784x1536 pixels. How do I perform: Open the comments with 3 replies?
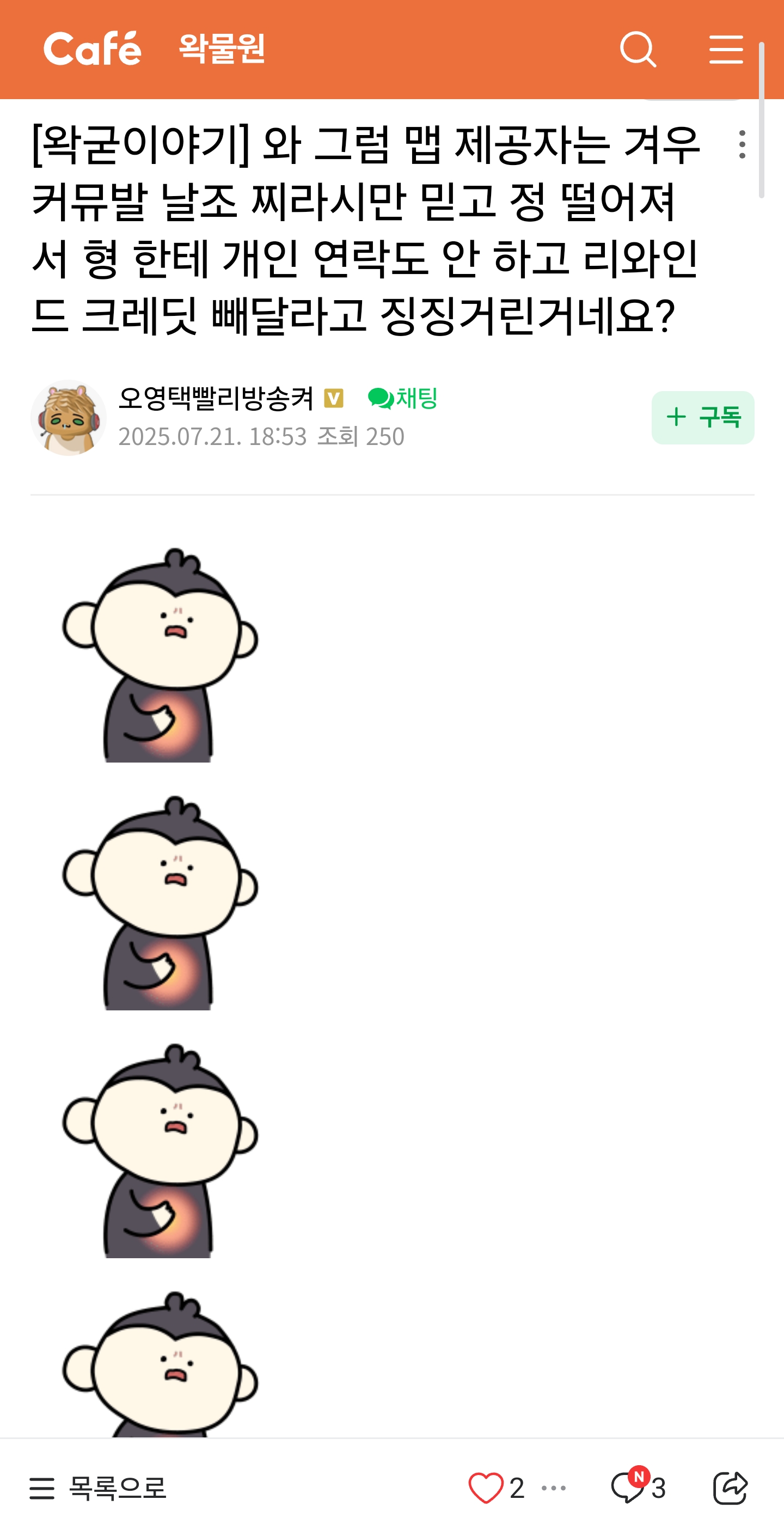tap(637, 1488)
